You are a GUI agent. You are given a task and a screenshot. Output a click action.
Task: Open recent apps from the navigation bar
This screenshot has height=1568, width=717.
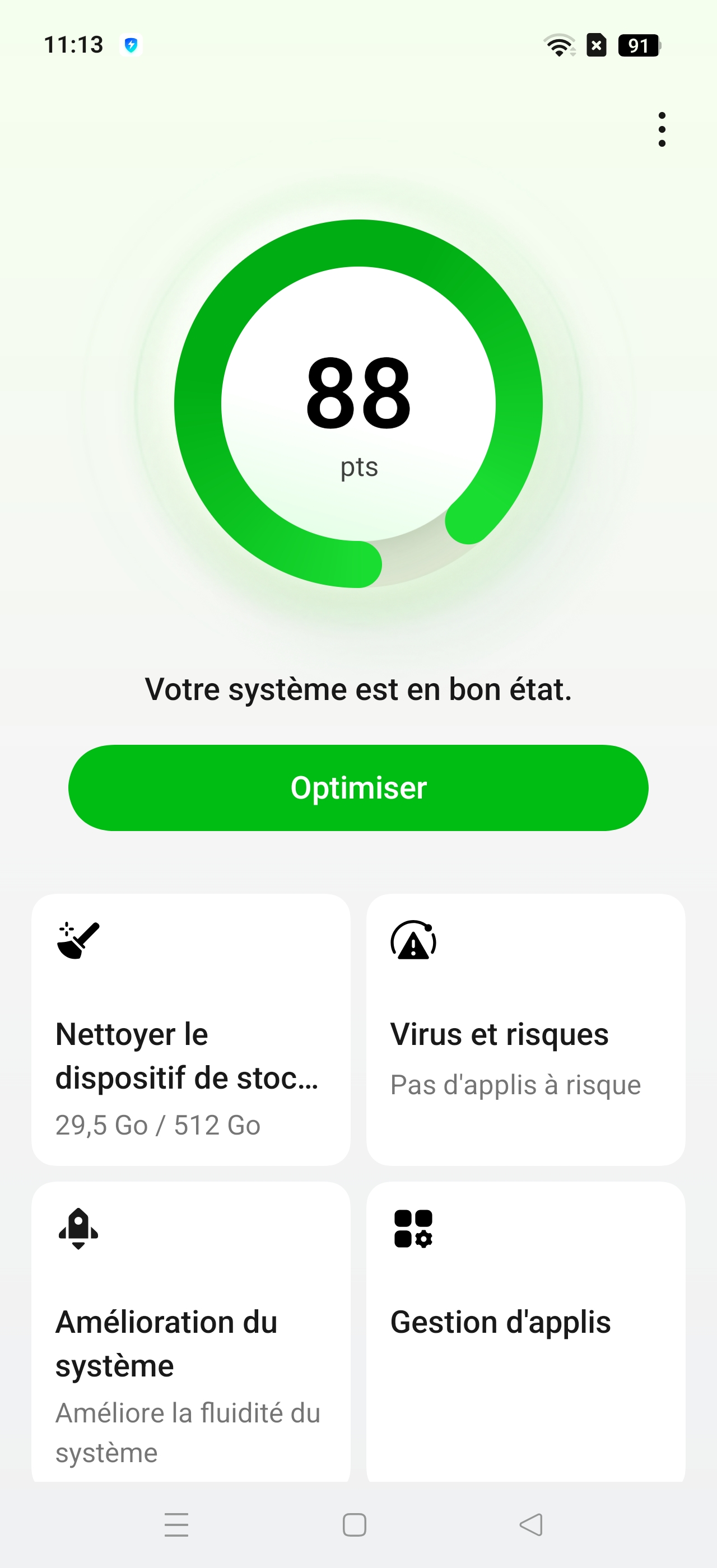176,1524
